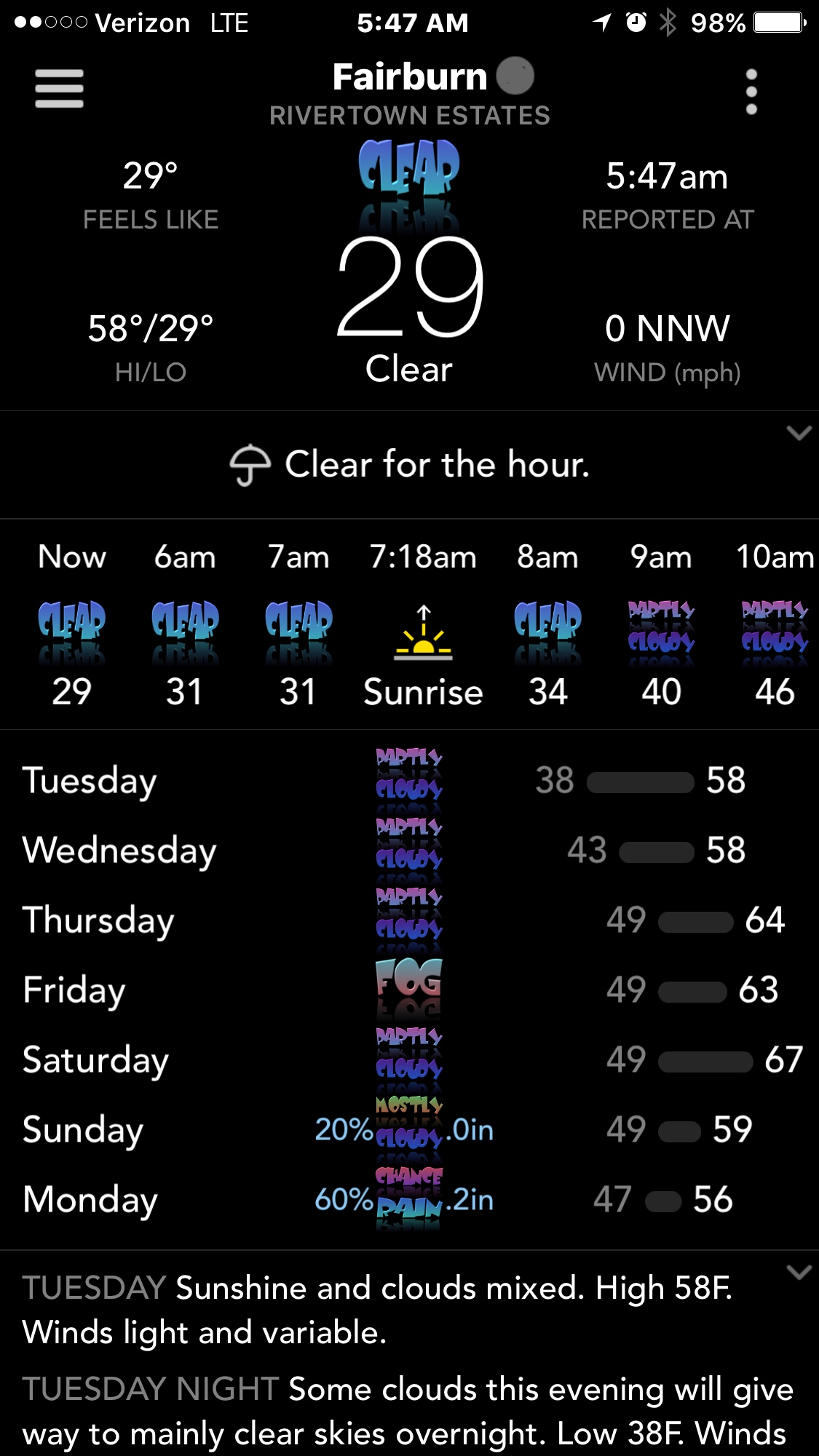
Task: Open Wednesday's daily forecast row
Action: point(409,851)
